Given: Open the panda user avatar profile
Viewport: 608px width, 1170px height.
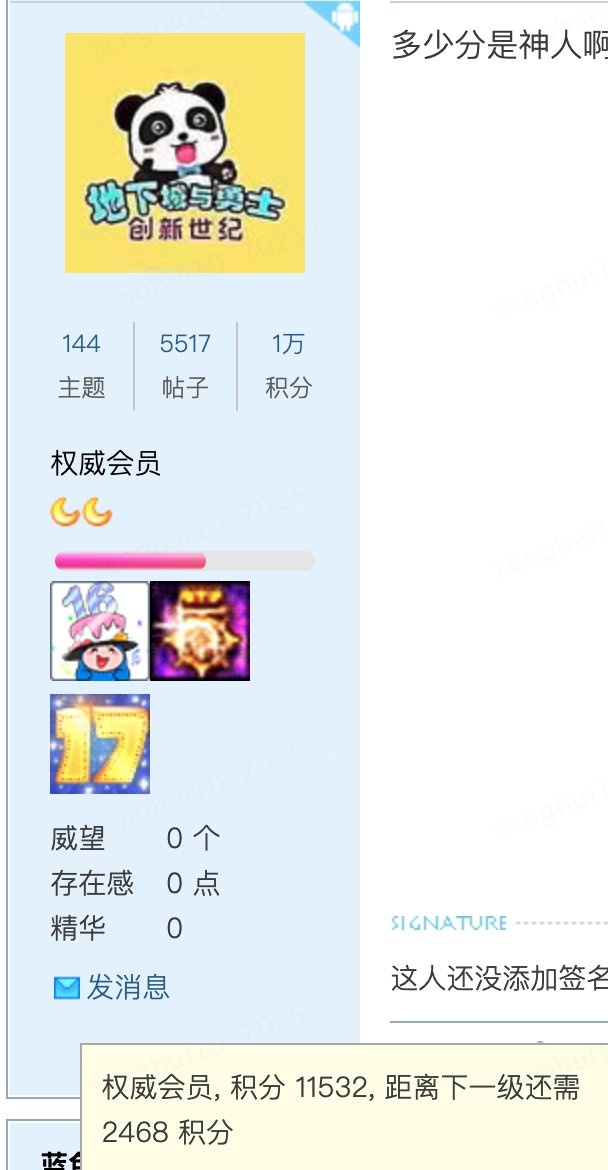Looking at the screenshot, I should click(x=185, y=152).
